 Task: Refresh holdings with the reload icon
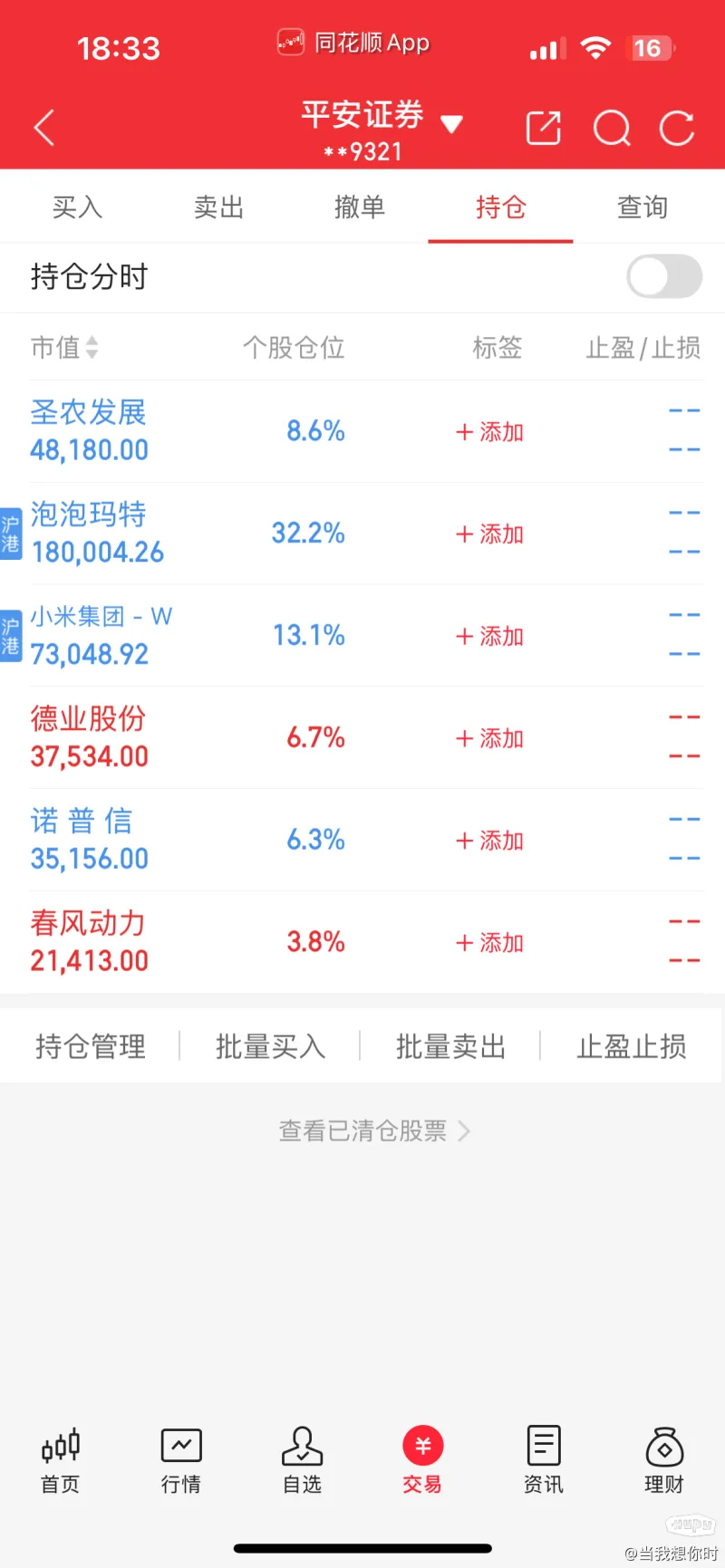pos(677,128)
